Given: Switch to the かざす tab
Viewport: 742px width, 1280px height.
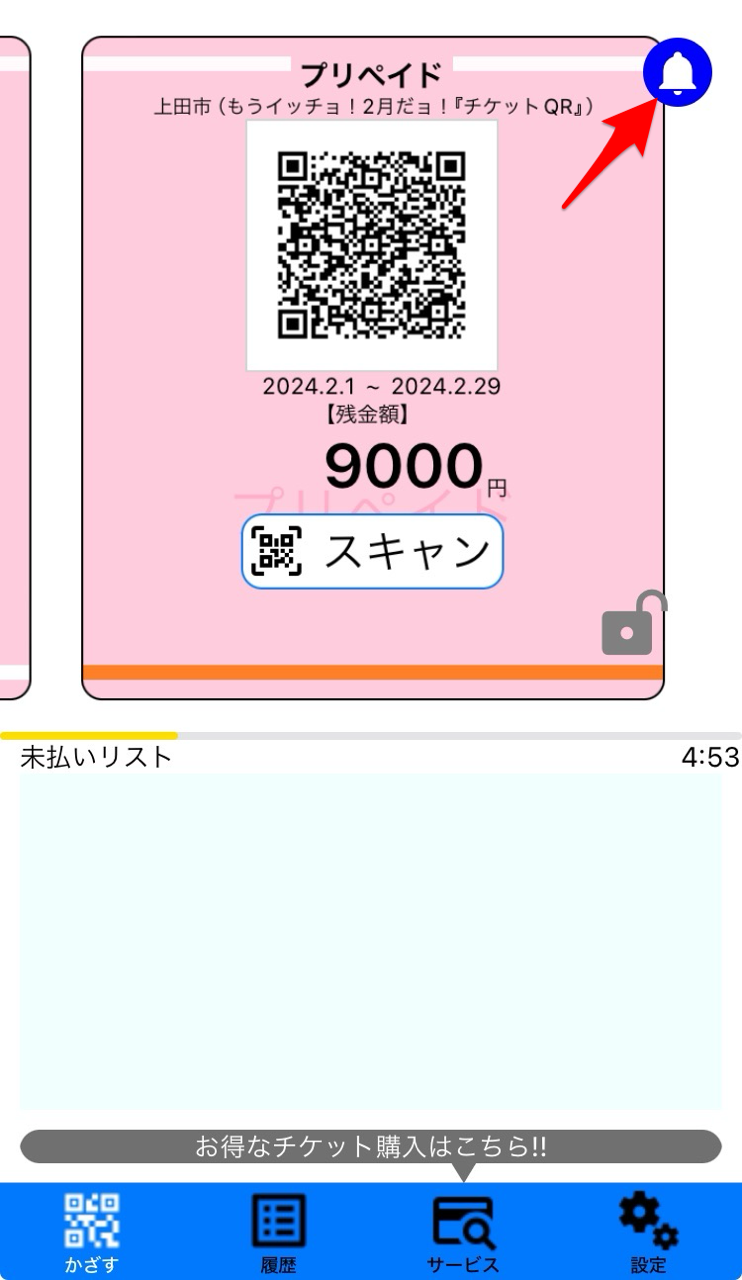Looking at the screenshot, I should point(92,1232).
